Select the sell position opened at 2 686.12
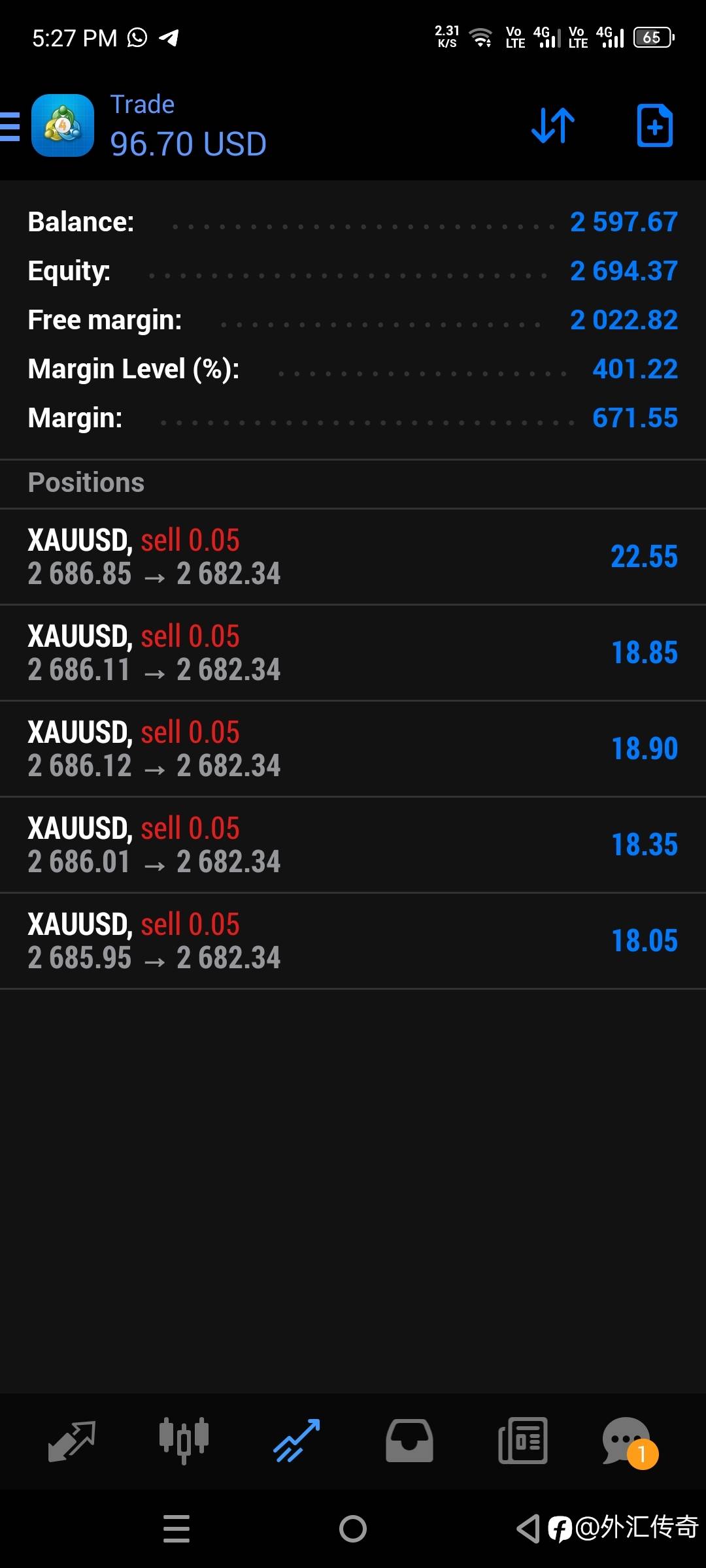Image resolution: width=706 pixels, height=1568 pixels. point(353,749)
